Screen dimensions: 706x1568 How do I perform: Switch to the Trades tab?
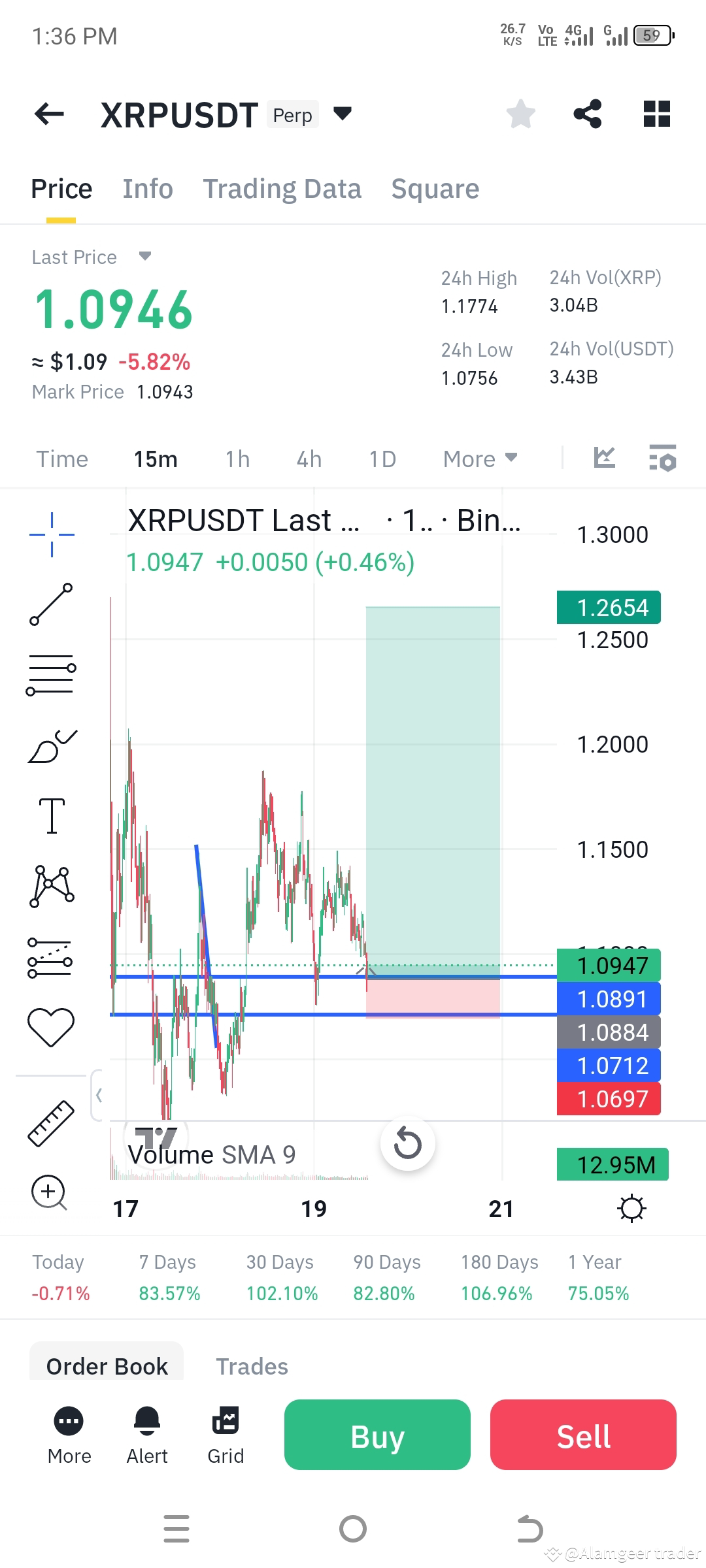click(x=252, y=1365)
